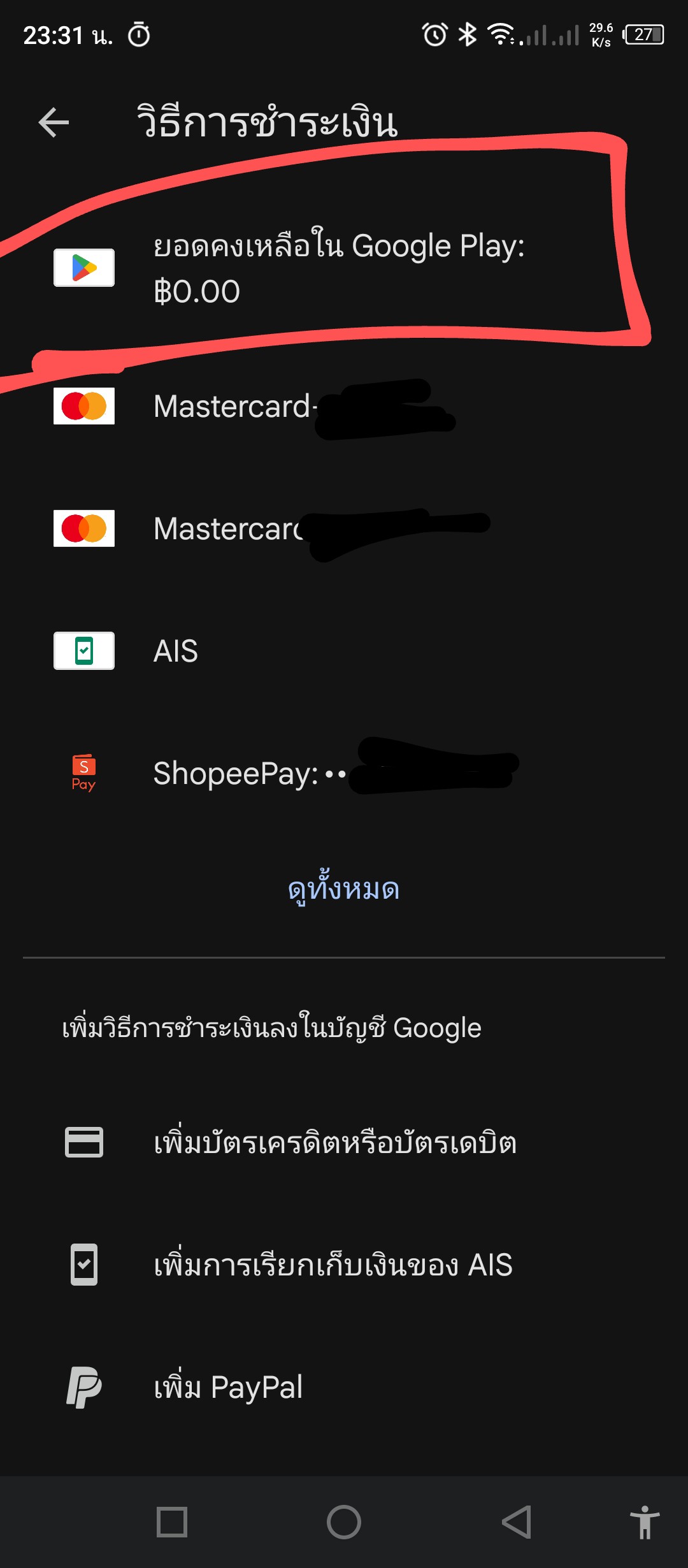Tap the accessibility shortcut in the navigation bar

click(x=645, y=1522)
